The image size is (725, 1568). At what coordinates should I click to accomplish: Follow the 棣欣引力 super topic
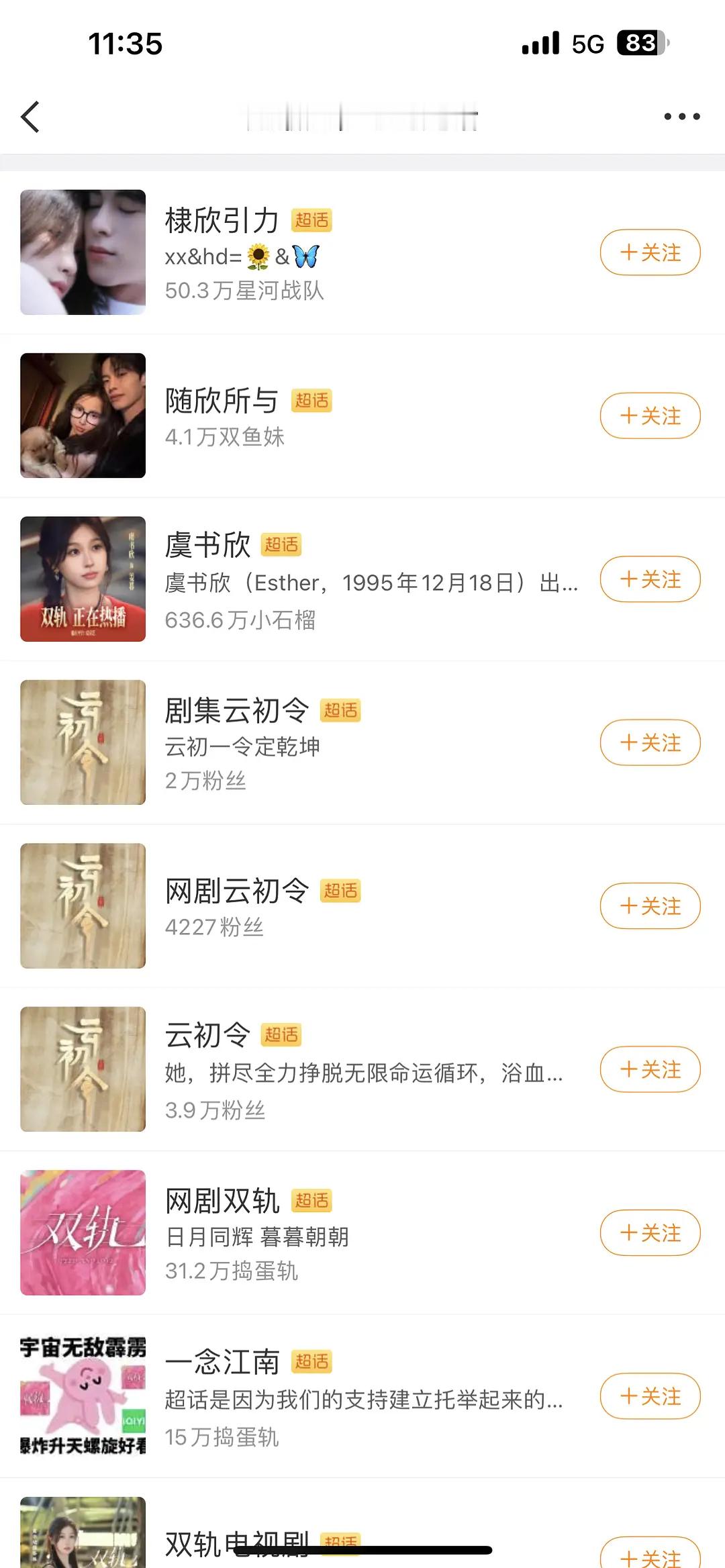tap(650, 253)
